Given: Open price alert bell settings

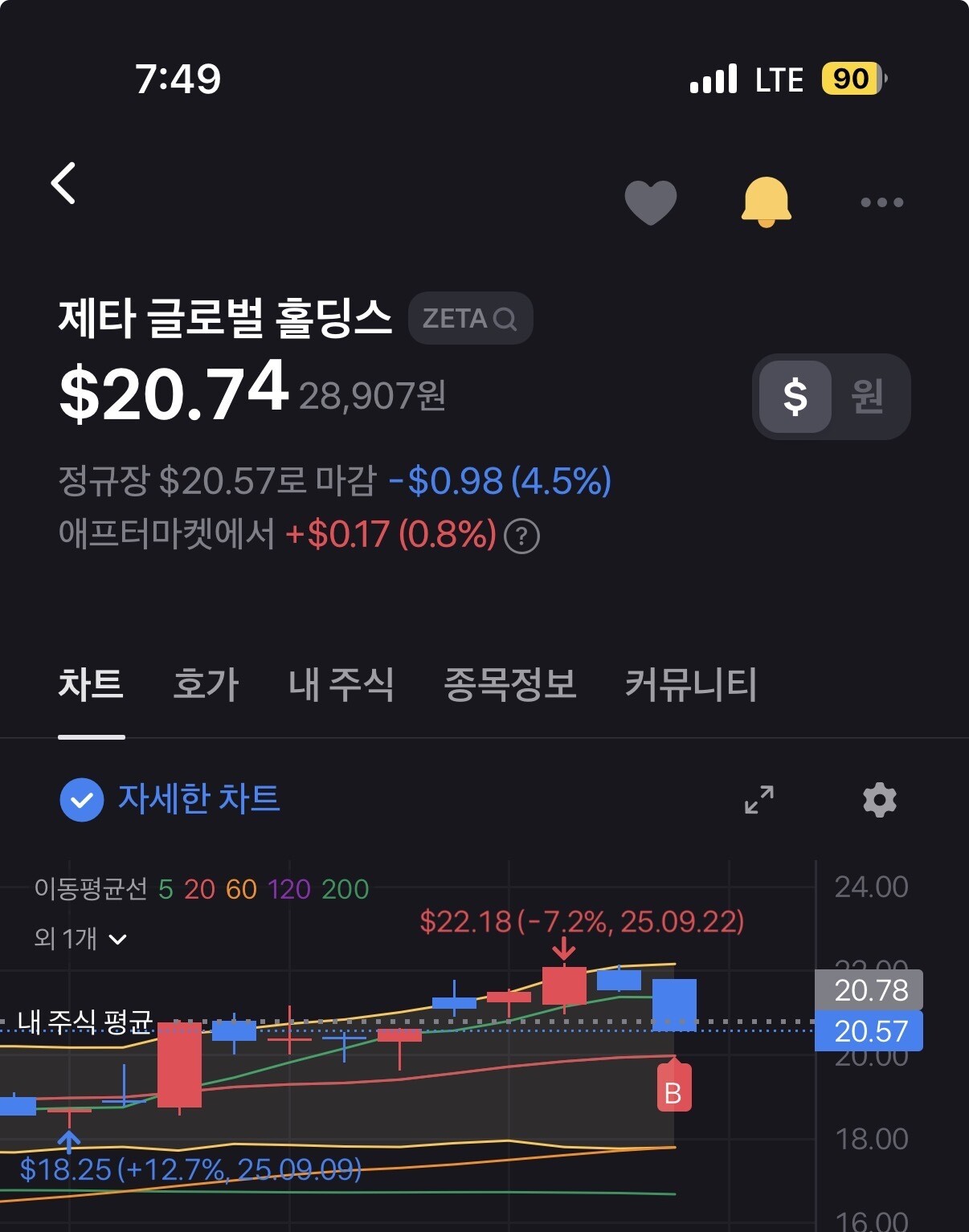Looking at the screenshot, I should coord(766,202).
